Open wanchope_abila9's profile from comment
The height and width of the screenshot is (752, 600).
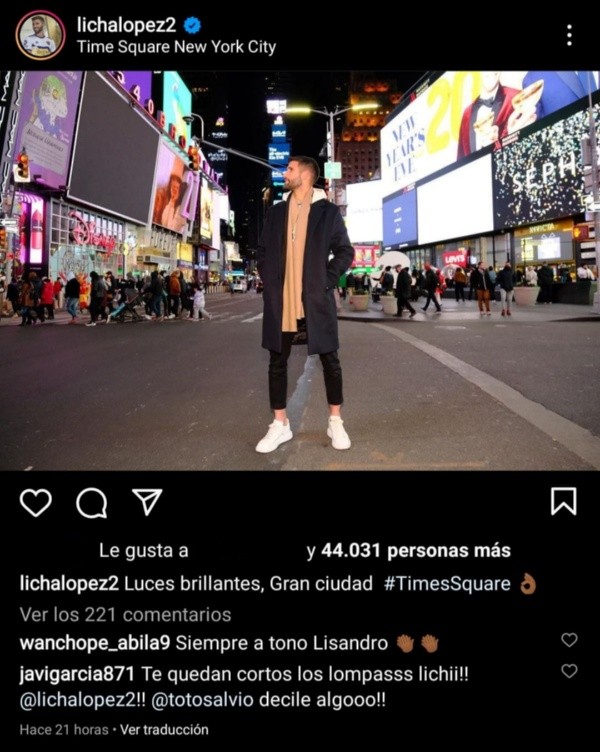point(95,643)
